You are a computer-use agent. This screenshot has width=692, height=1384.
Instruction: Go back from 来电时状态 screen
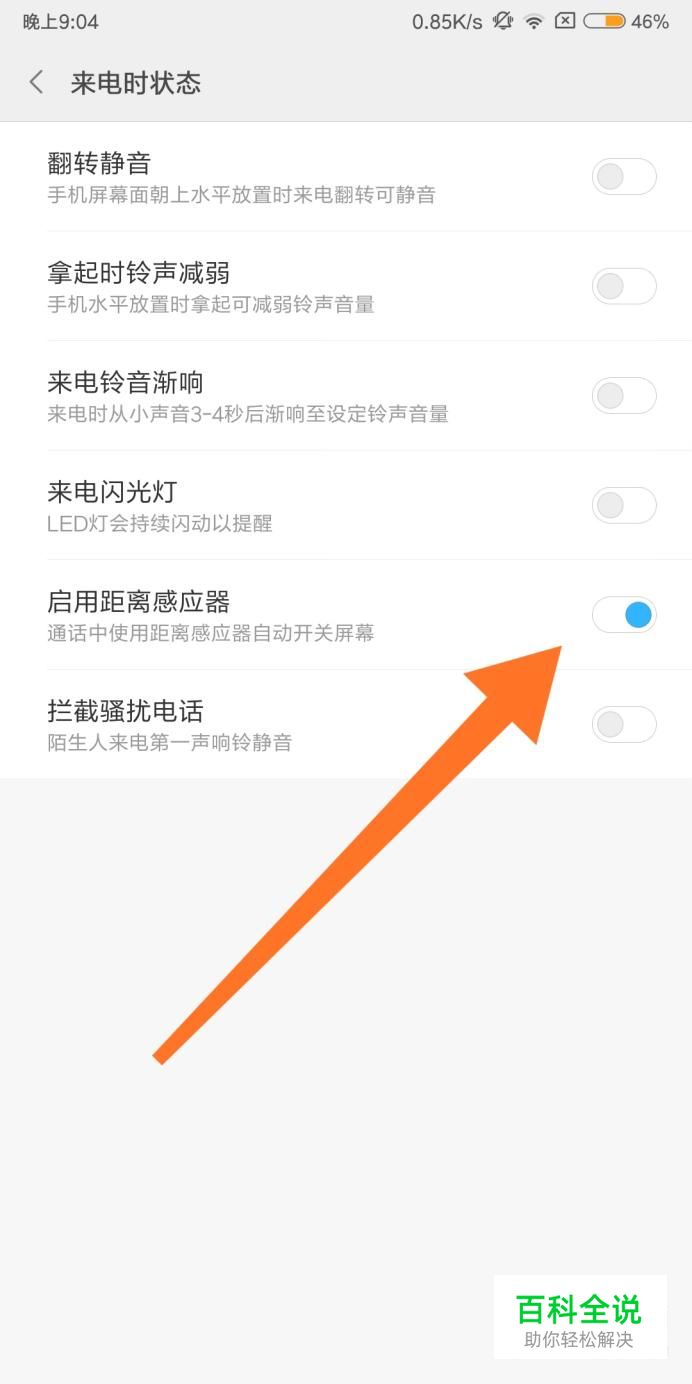[x=37, y=82]
